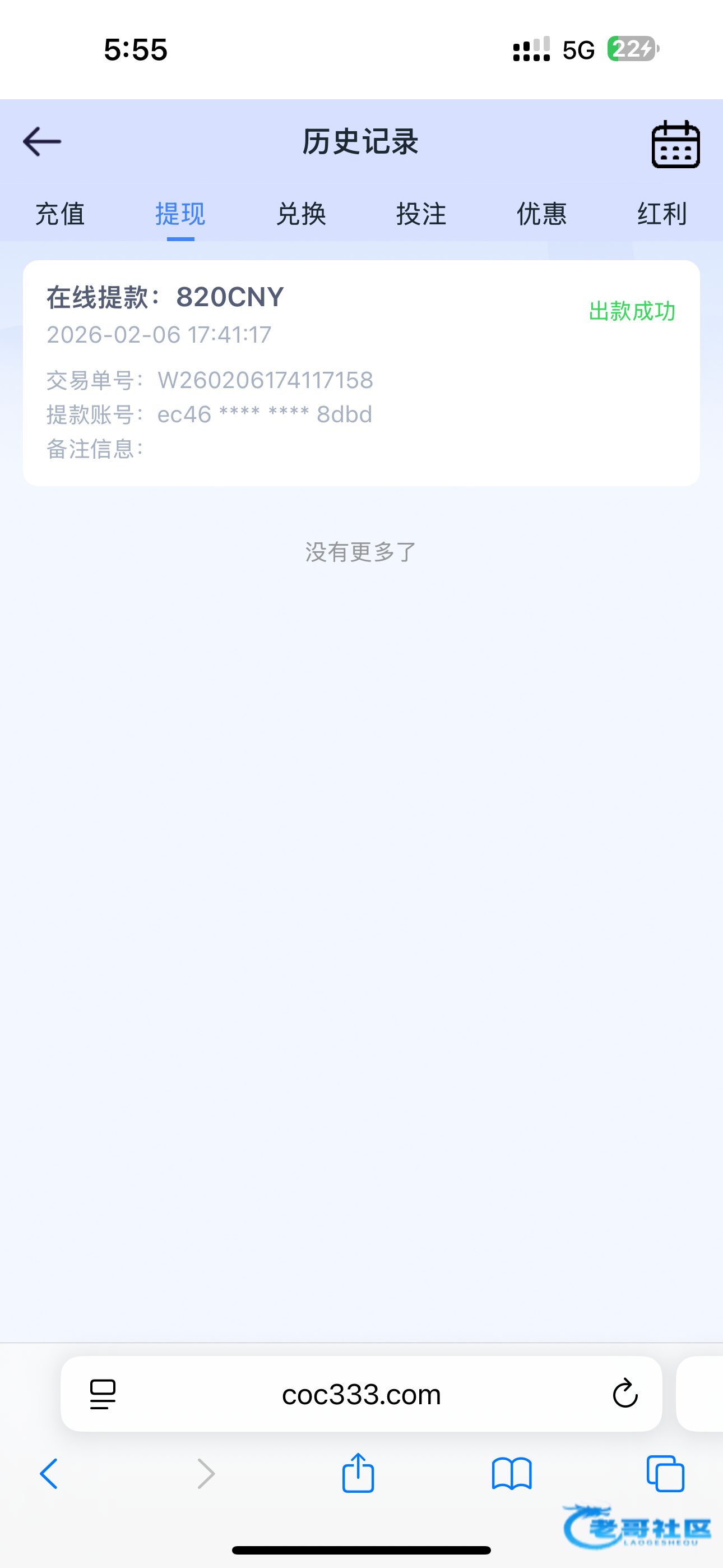
Task: Switch to the 兑换 tab
Action: [x=300, y=214]
